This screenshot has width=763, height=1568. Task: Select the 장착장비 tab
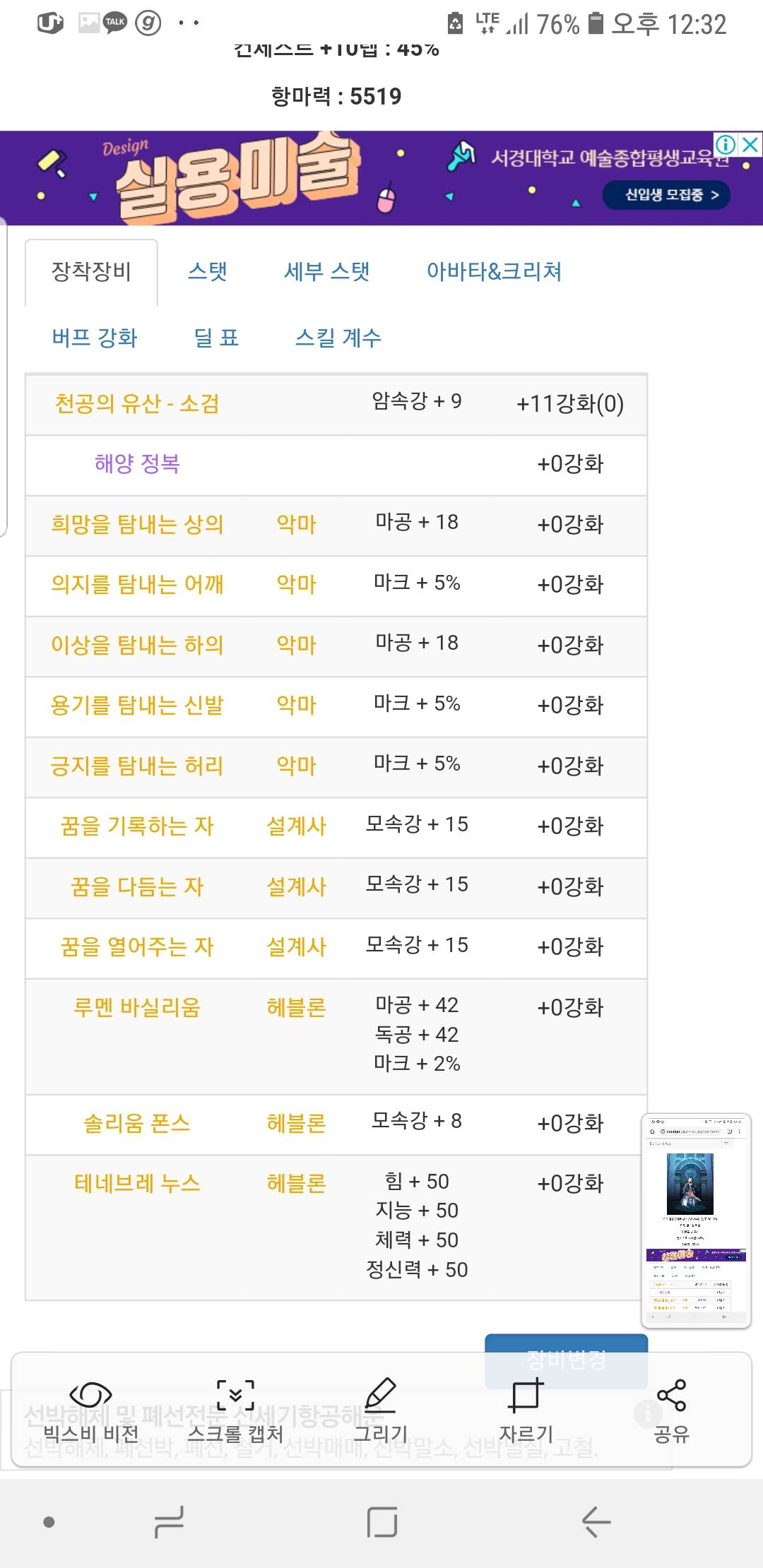click(x=91, y=272)
